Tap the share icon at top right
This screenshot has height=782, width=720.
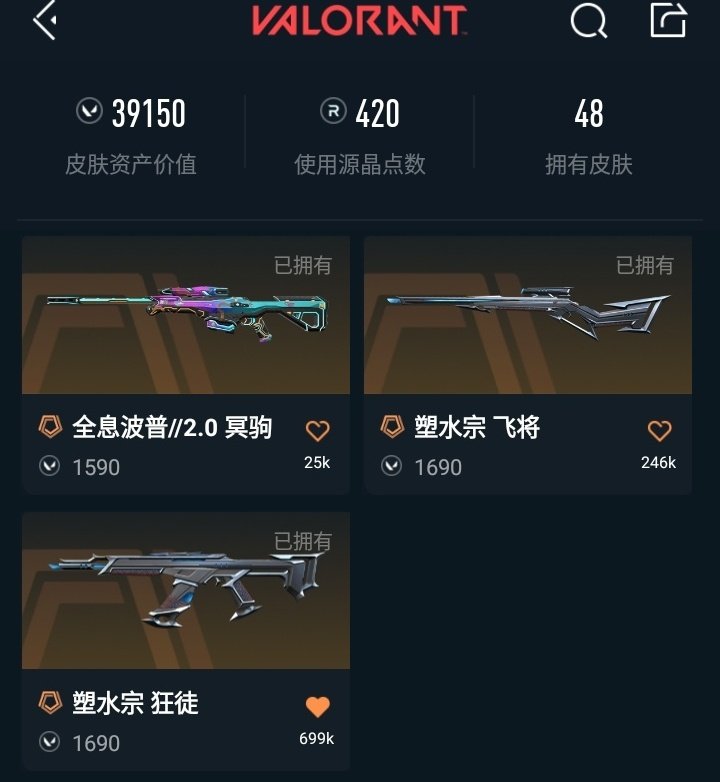[x=668, y=22]
